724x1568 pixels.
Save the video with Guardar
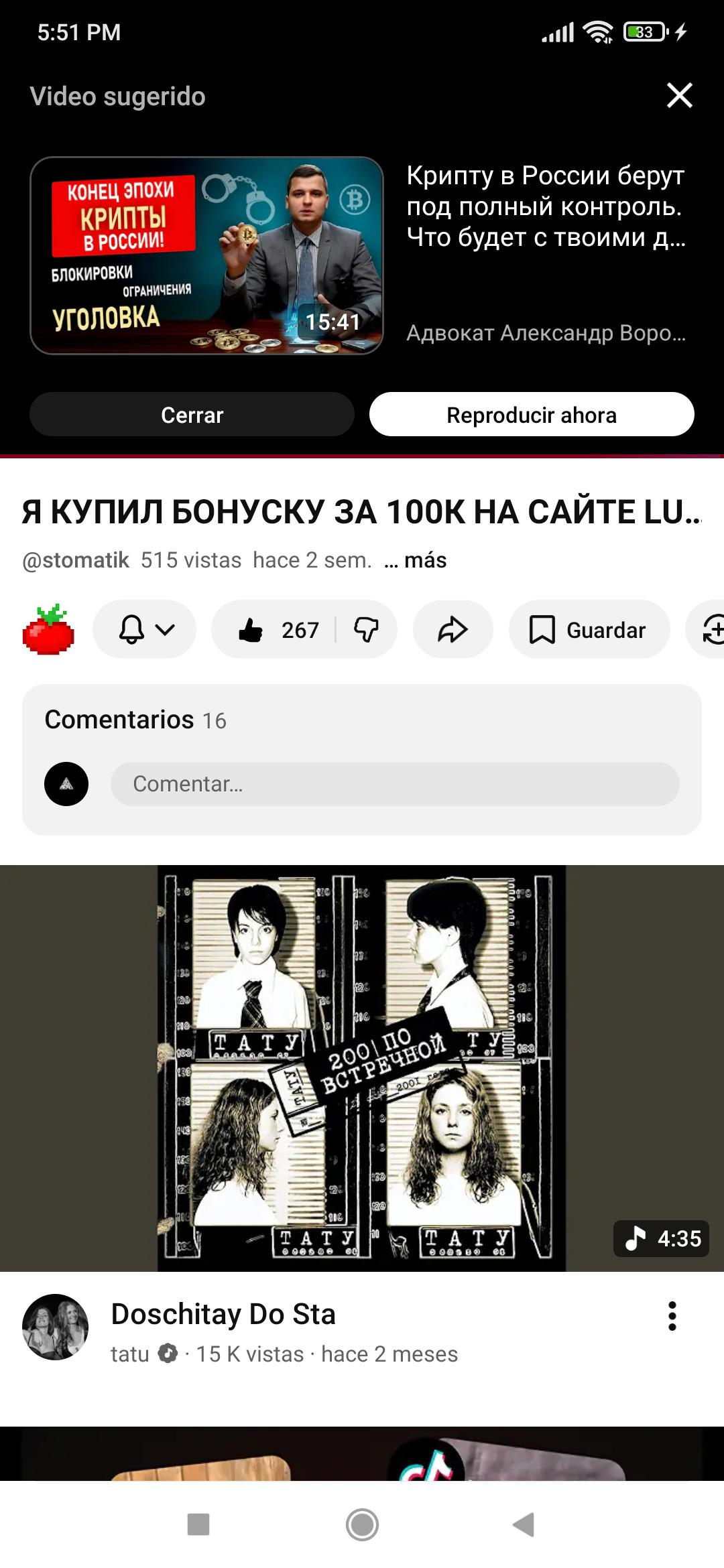pyautogui.click(x=589, y=629)
